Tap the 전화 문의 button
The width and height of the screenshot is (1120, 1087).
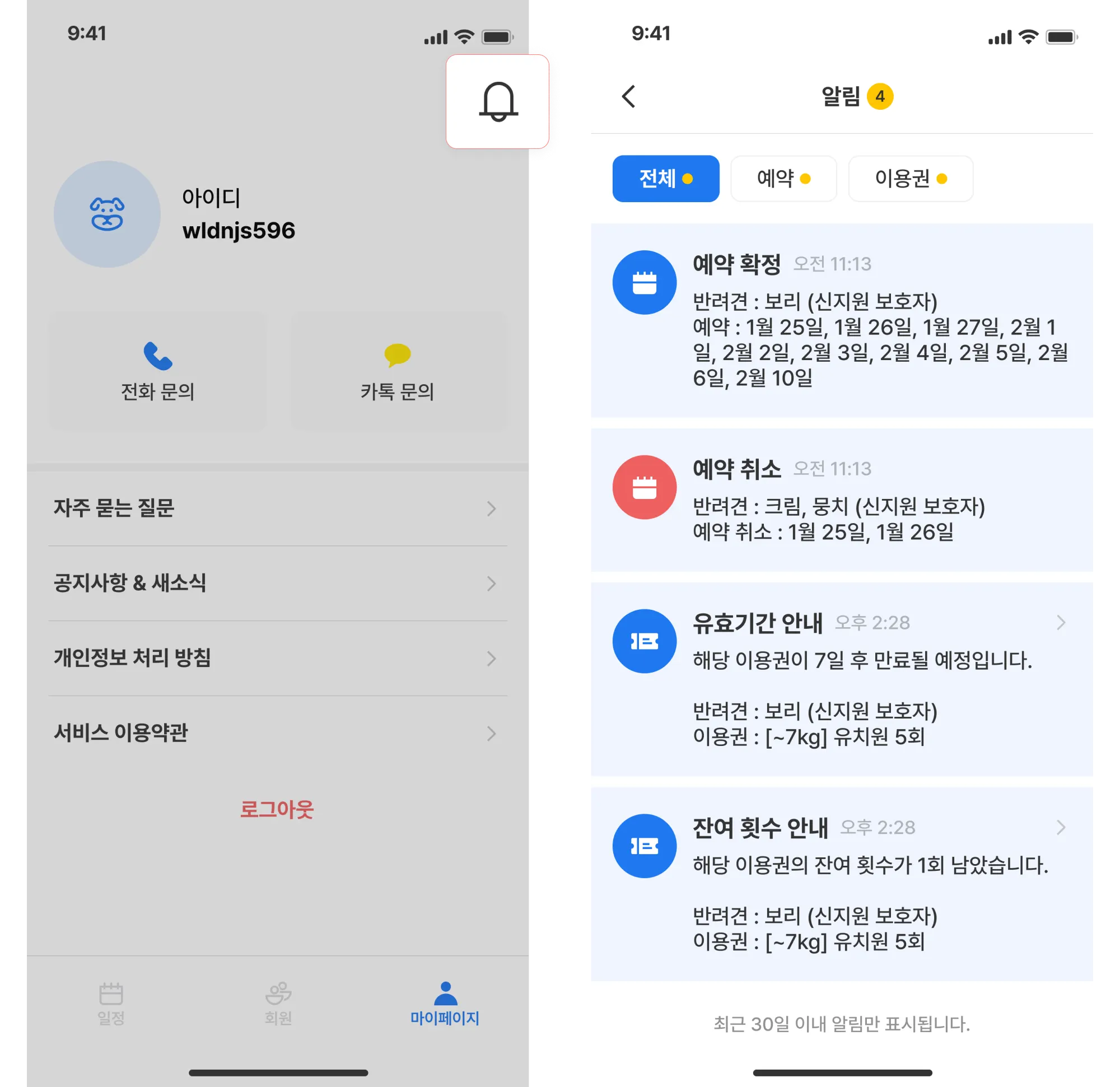(158, 371)
